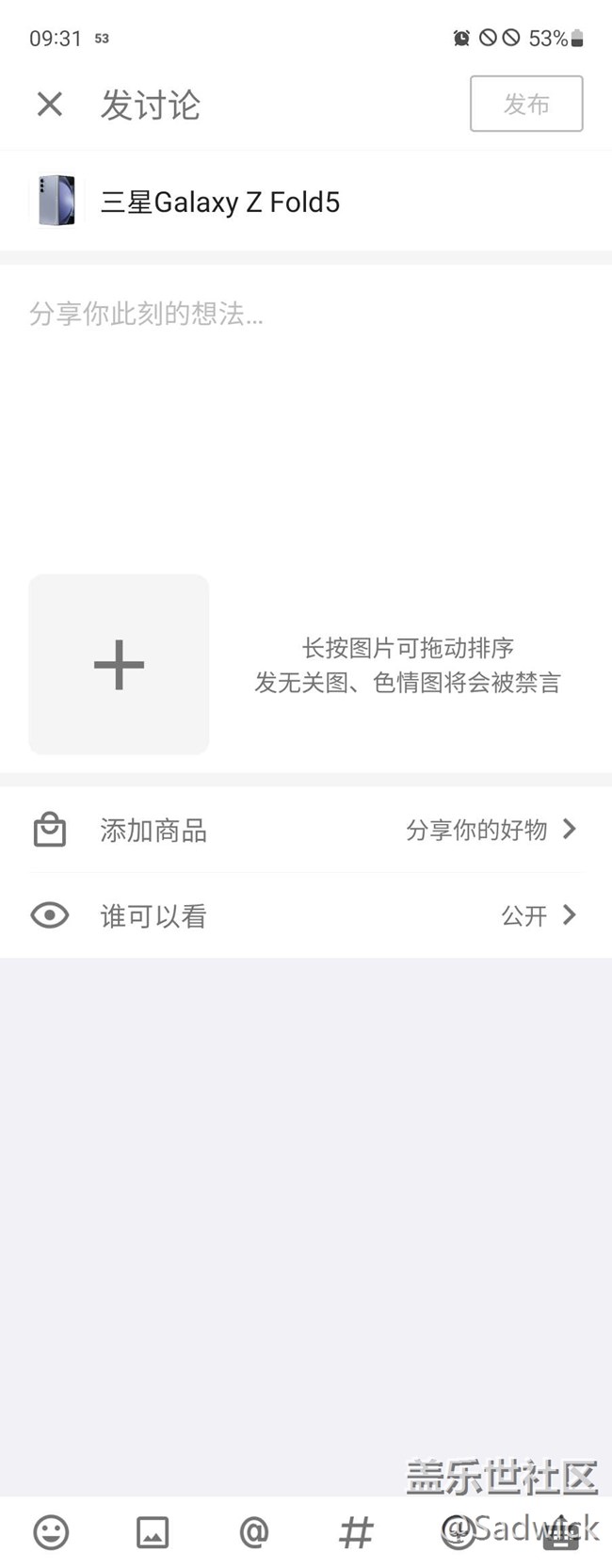Open 添加商品 to attach a product
The width and height of the screenshot is (612, 1568).
pos(305,830)
